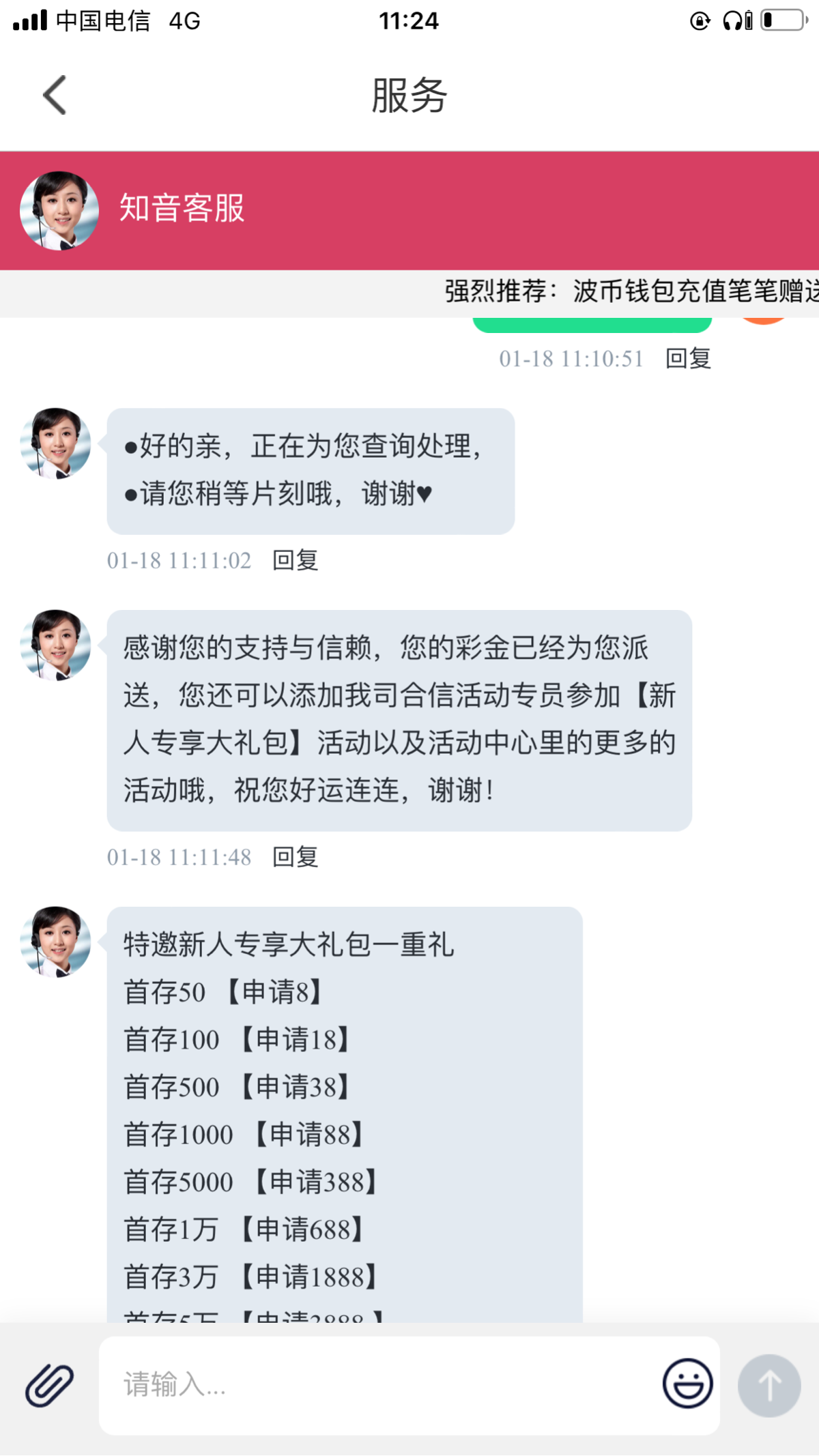
Task: Tap 回复 under the 11:11:48 message
Action: pos(296,857)
